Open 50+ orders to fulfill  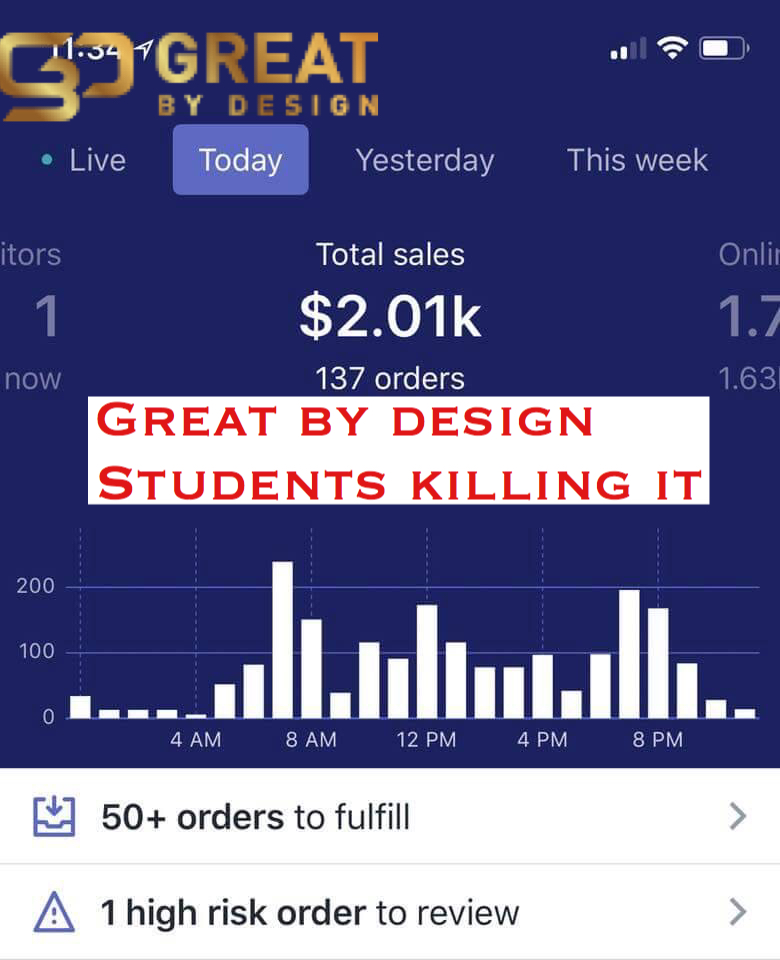click(390, 817)
